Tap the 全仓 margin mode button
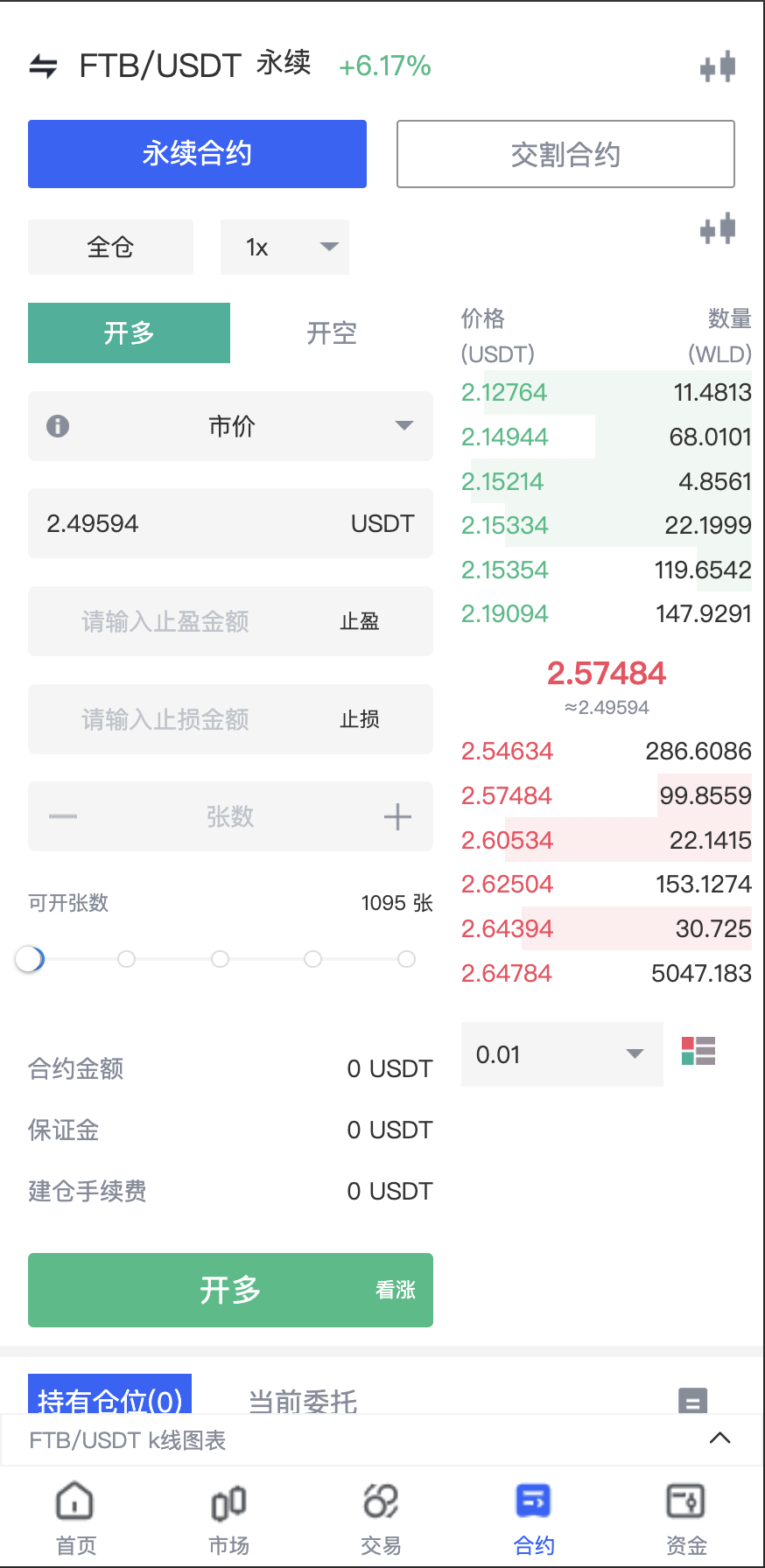 pyautogui.click(x=110, y=248)
